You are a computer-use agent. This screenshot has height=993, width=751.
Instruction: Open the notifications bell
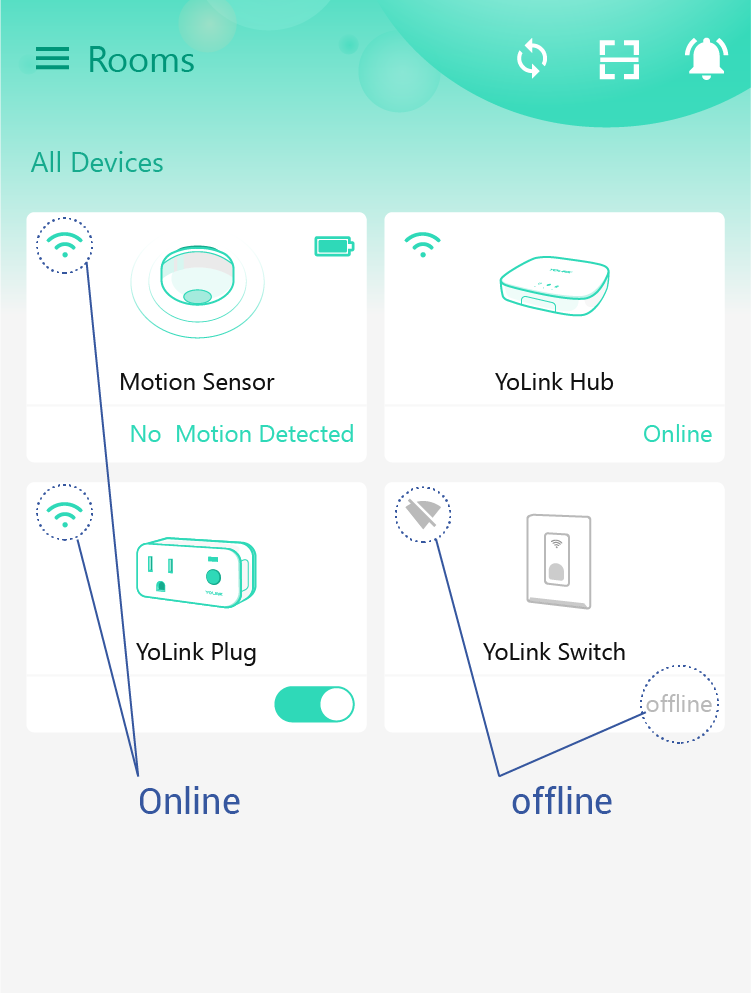coord(706,60)
